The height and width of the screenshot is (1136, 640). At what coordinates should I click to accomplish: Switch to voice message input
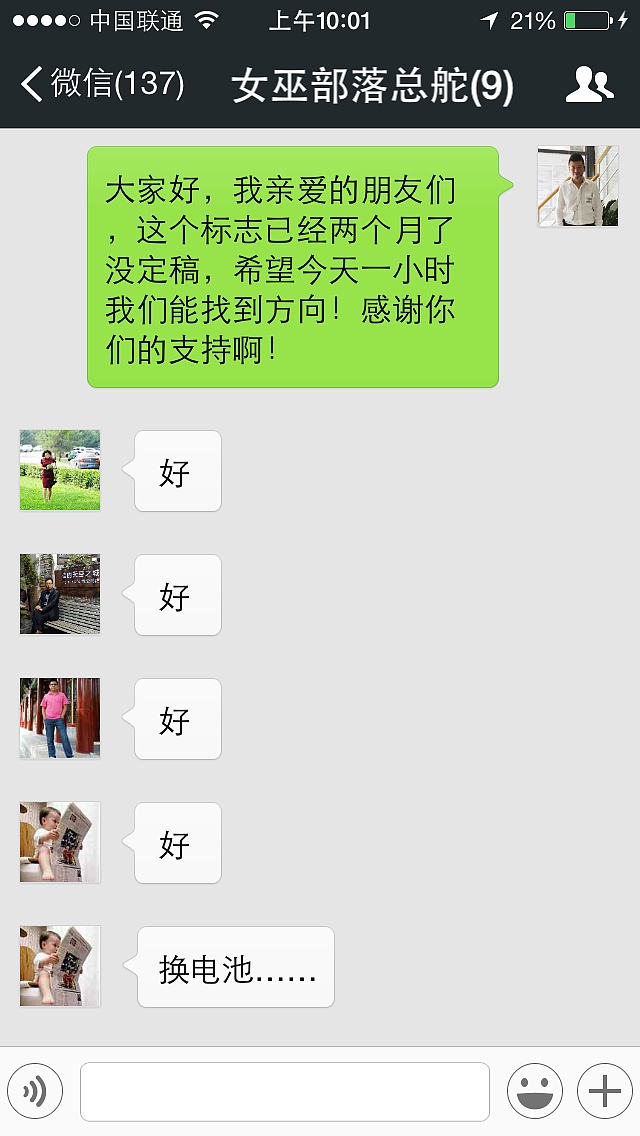[x=35, y=1091]
